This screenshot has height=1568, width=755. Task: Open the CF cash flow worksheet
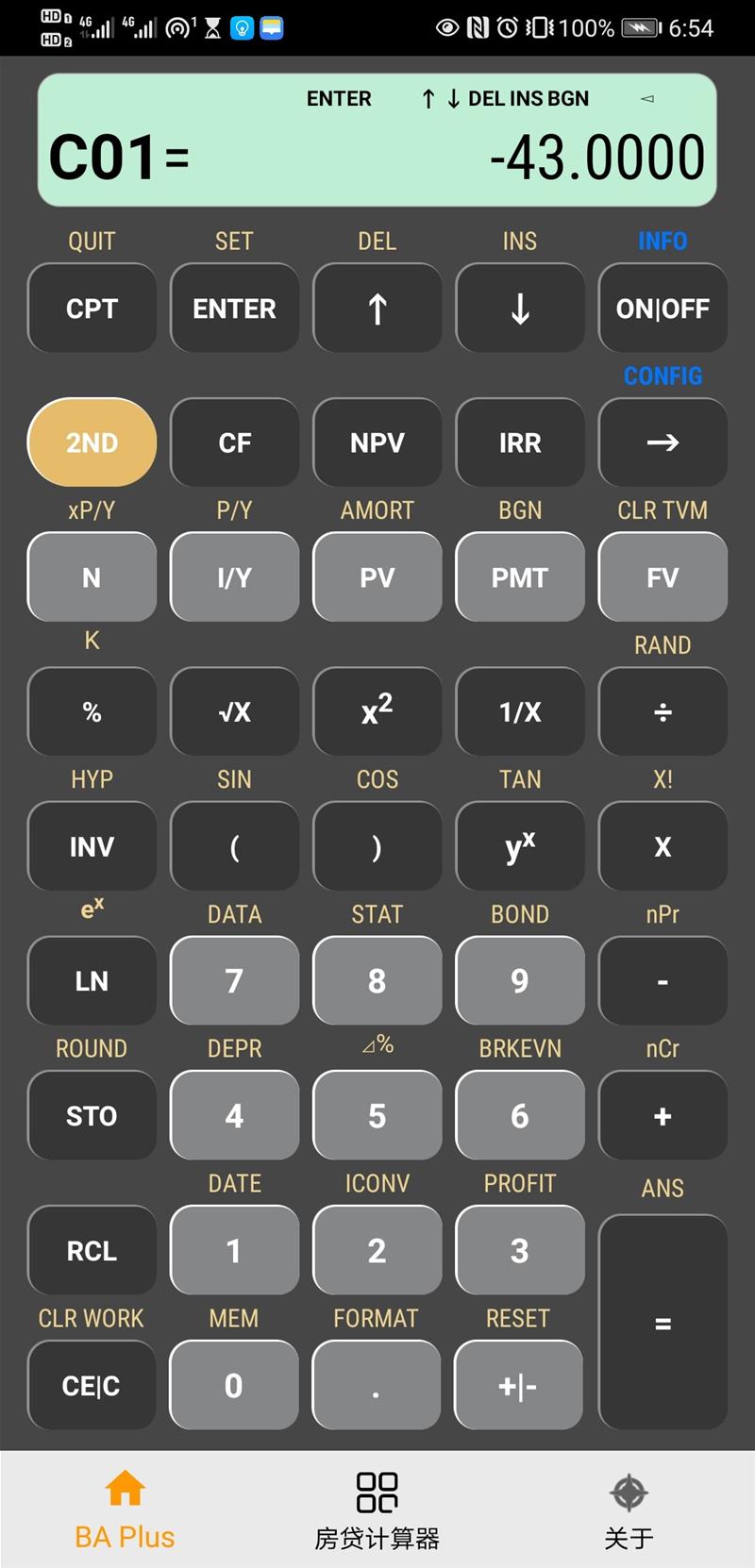click(234, 442)
